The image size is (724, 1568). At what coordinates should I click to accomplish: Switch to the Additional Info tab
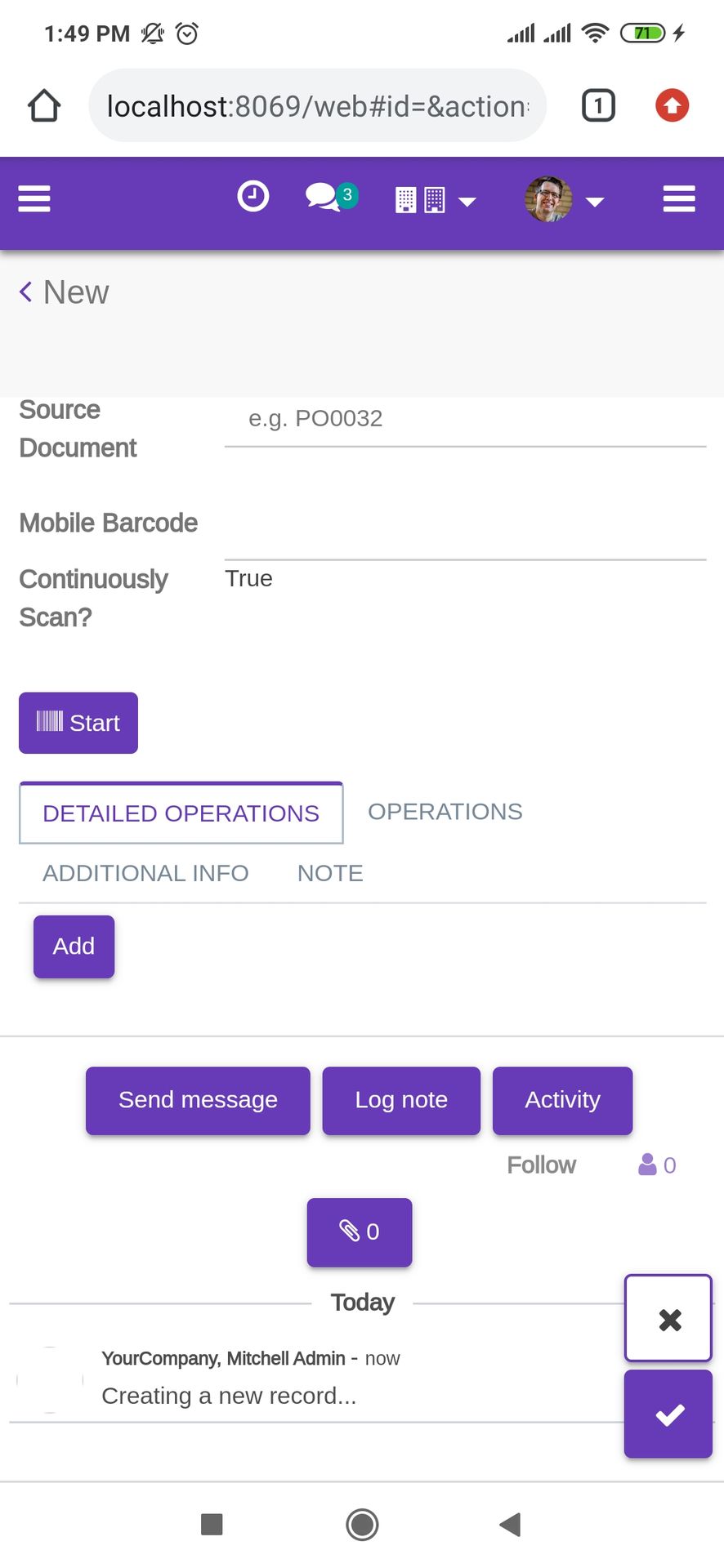point(145,873)
